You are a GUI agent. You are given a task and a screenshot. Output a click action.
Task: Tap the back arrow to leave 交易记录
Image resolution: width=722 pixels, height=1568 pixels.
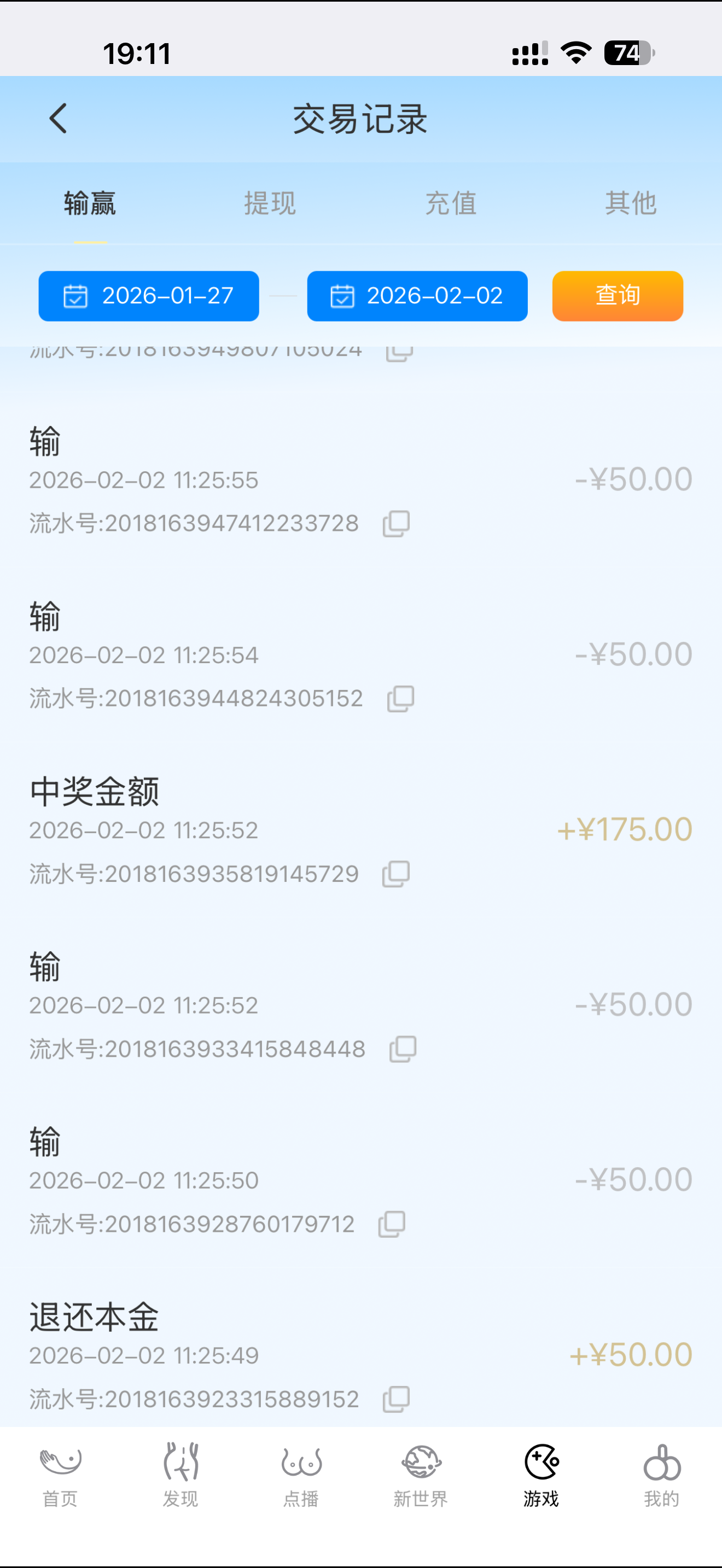pos(59,118)
